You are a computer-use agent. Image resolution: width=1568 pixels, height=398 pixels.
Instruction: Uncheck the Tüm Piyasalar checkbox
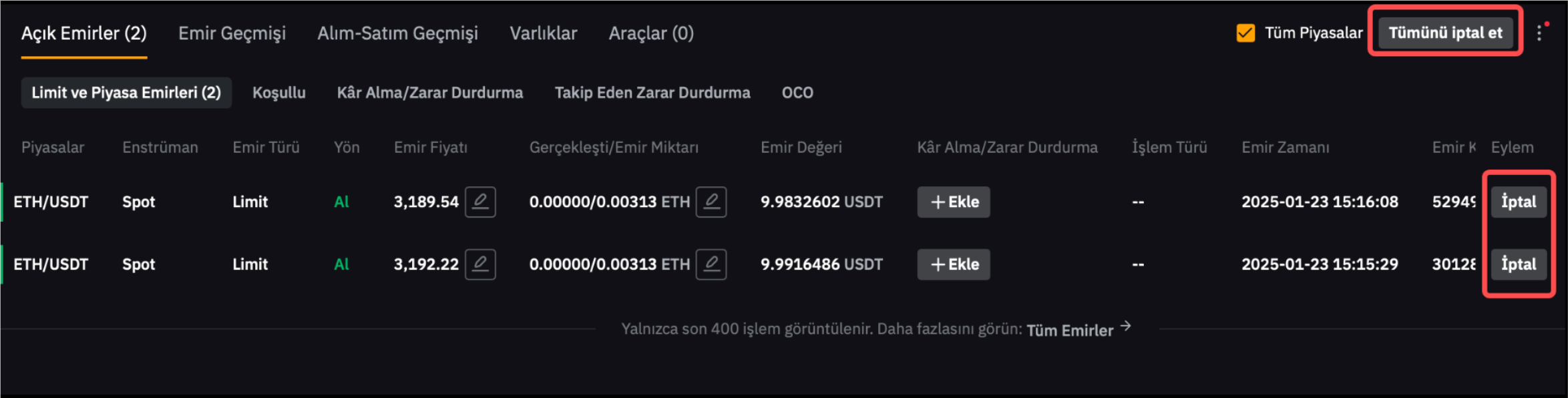1245,33
